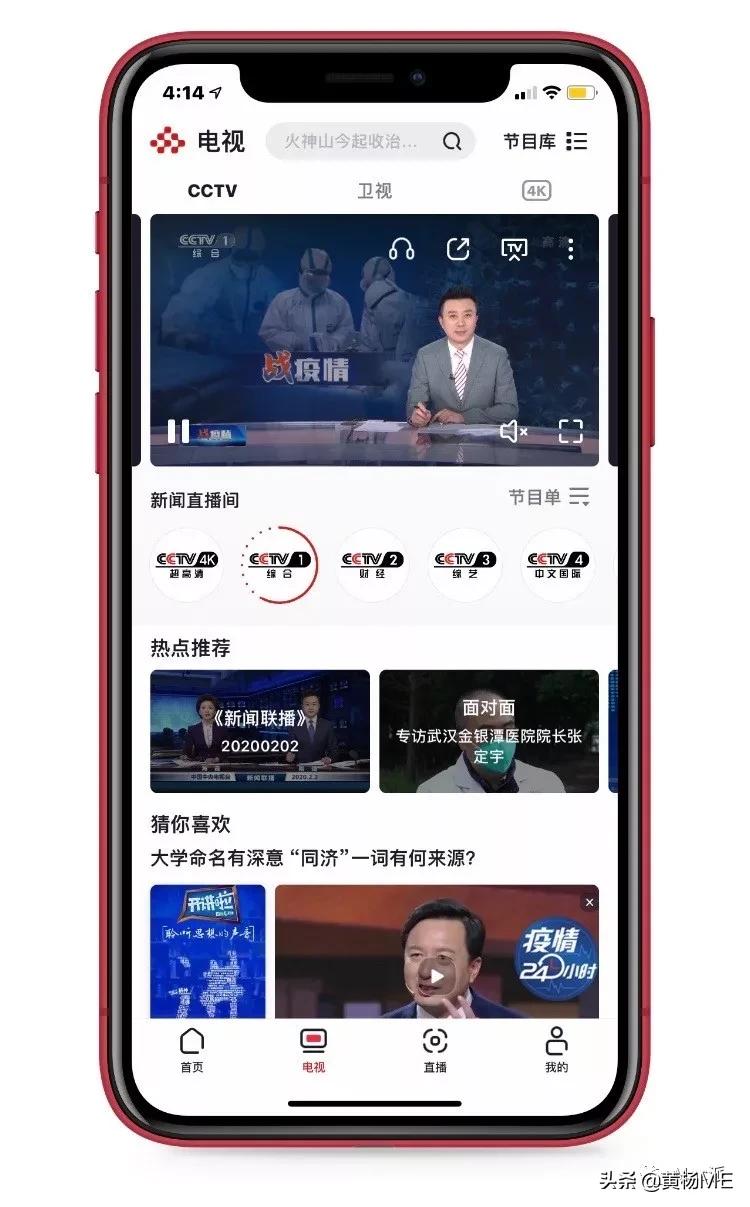This screenshot has width=750, height=1207.
Task: Open the 节目库 program library
Action: pyautogui.click(x=531, y=141)
